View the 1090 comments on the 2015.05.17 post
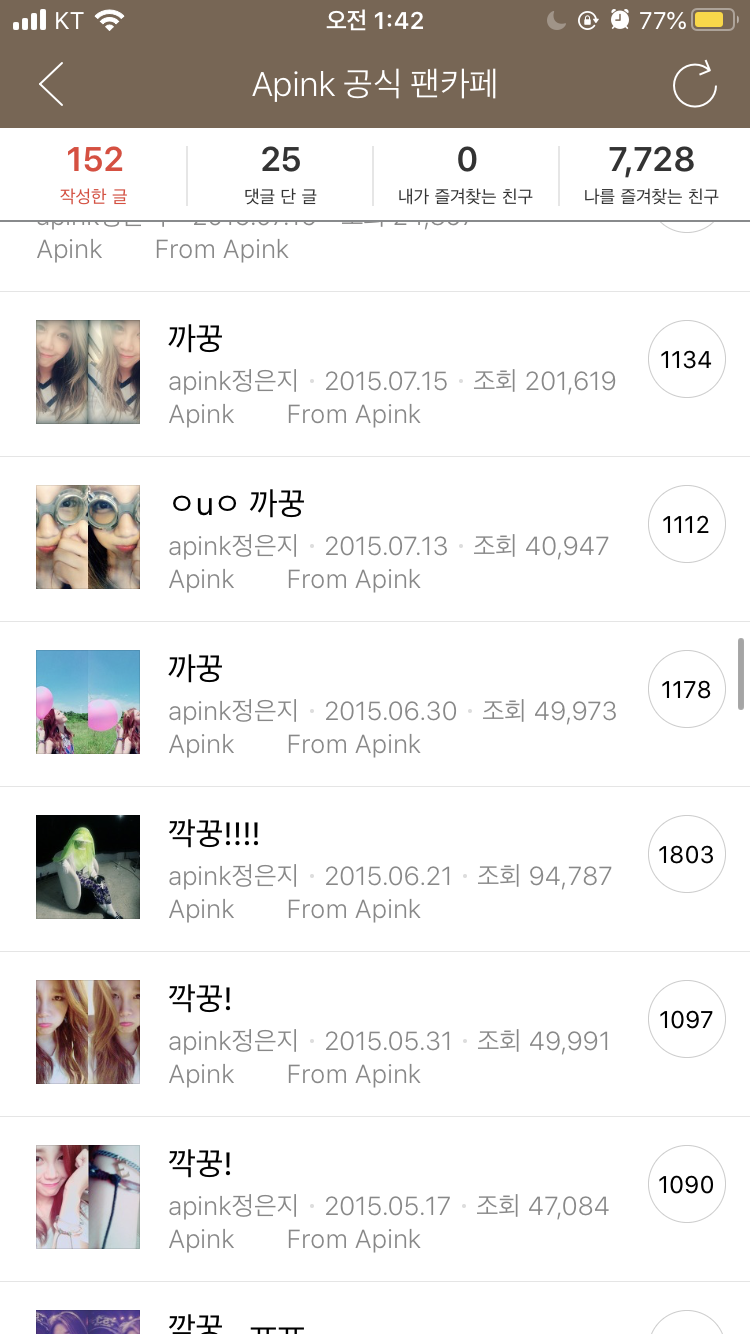Viewport: 750px width, 1334px height. [x=686, y=1185]
